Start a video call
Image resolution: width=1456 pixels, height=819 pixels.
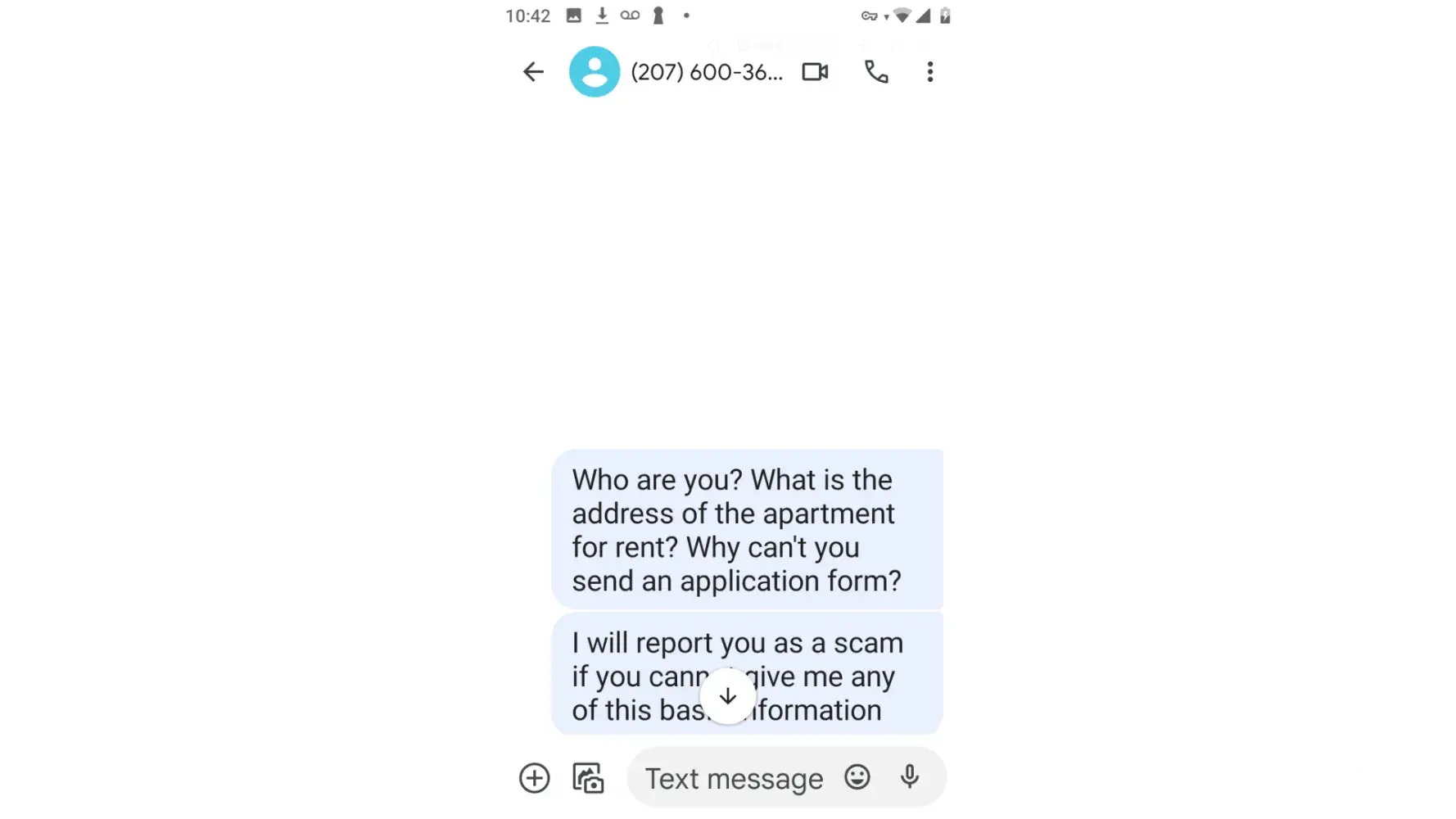click(x=815, y=72)
